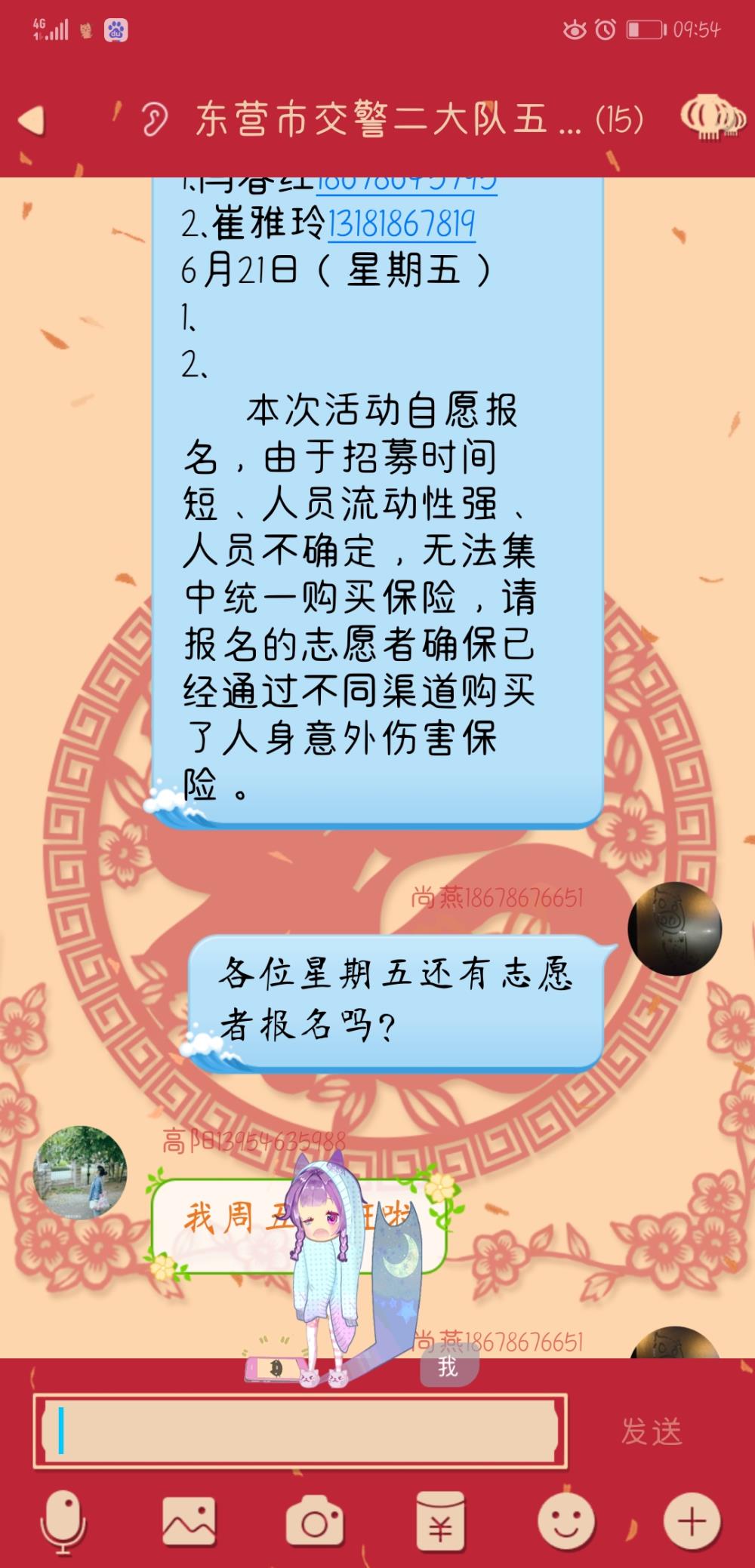The height and width of the screenshot is (1568, 755).
Task: Call the linked number 13181867819
Action: [401, 223]
